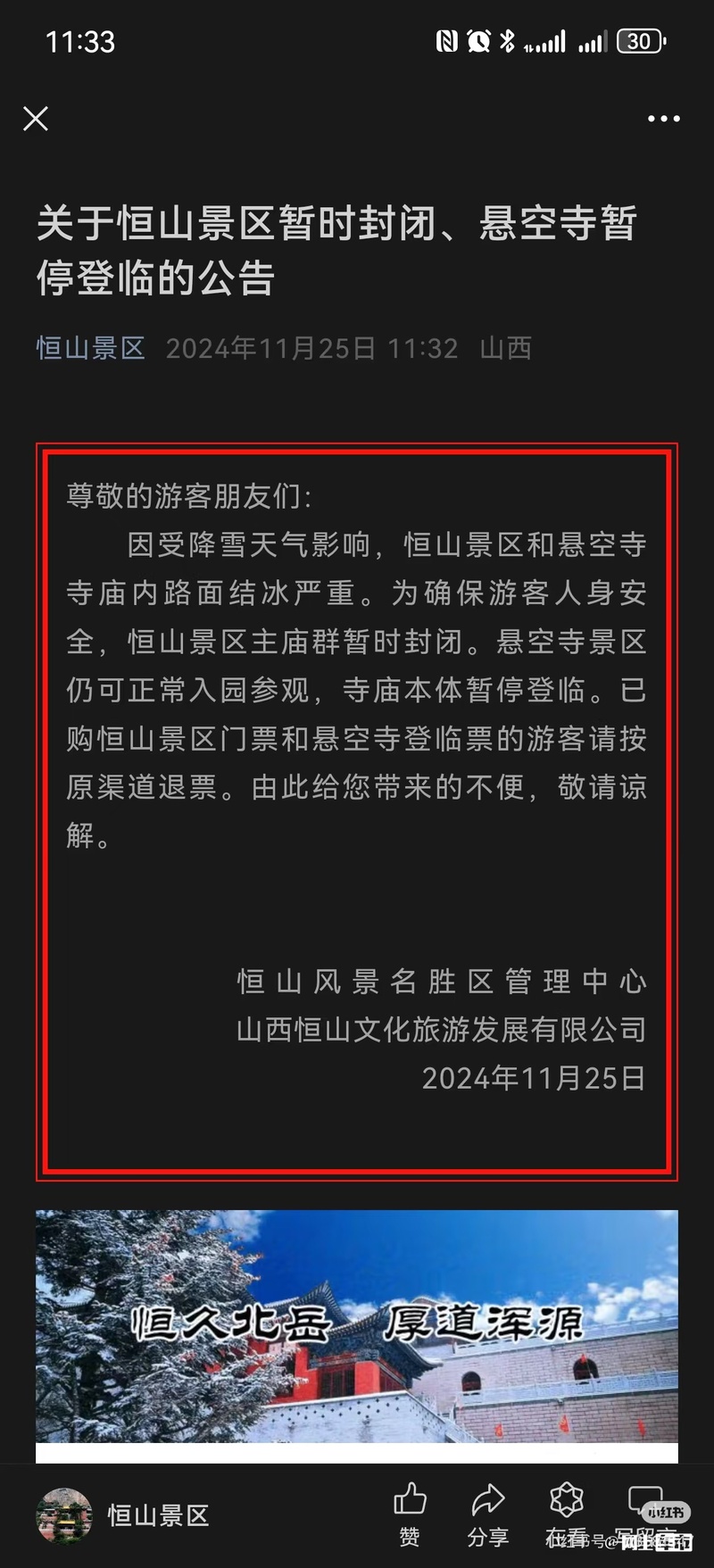Viewport: 714px width, 1568px height.
Task: Close the article with the X icon
Action: pyautogui.click(x=36, y=119)
